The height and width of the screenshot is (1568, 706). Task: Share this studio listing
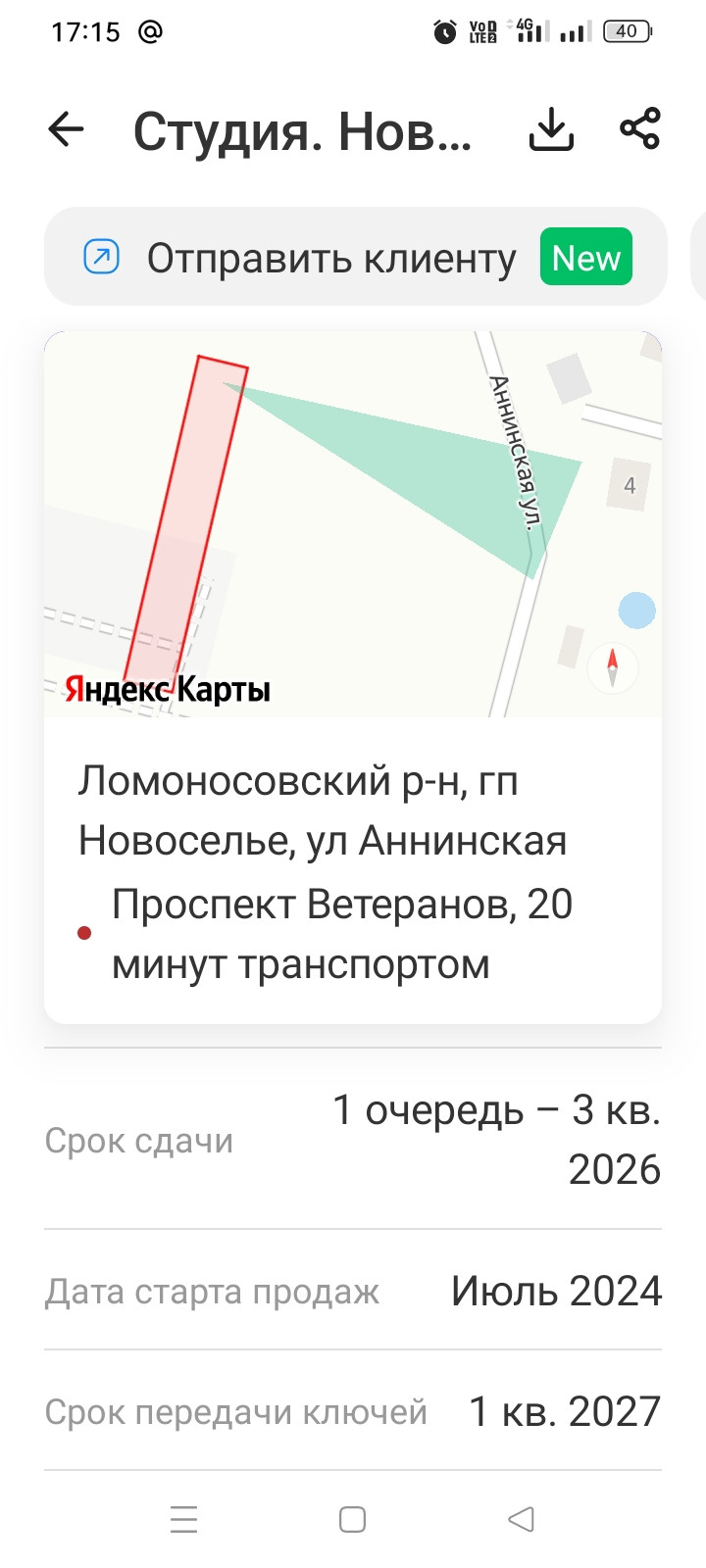point(640,129)
